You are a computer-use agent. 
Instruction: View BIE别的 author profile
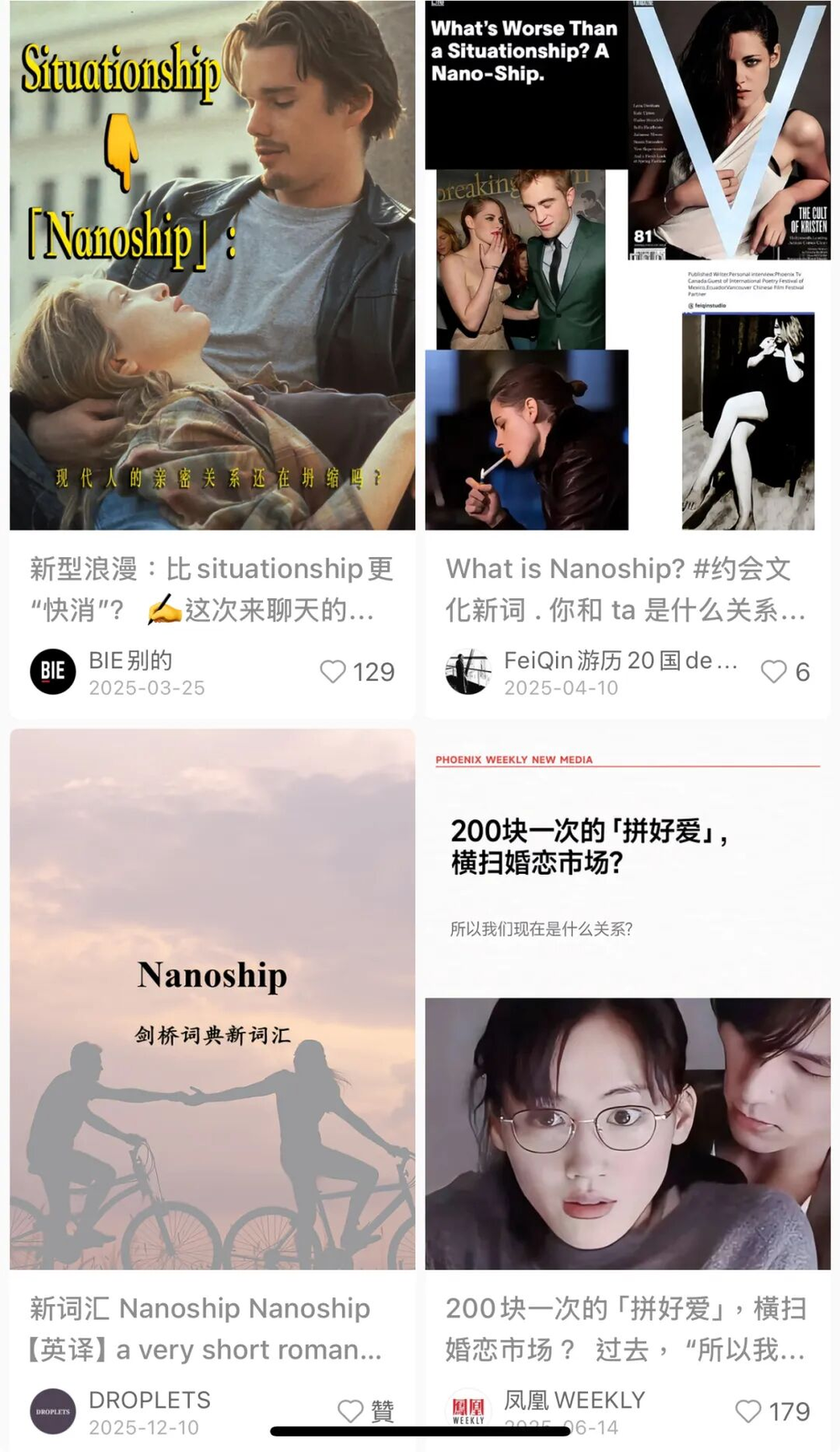pyautogui.click(x=53, y=671)
